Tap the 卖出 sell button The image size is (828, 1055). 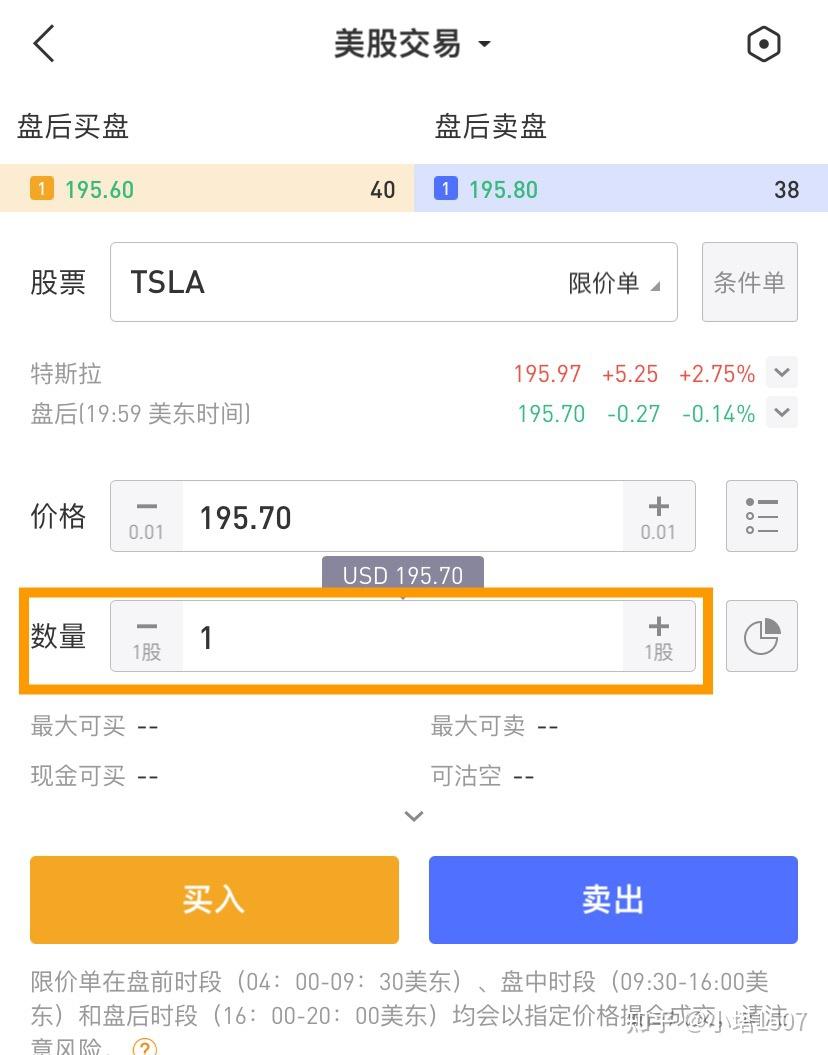[x=612, y=899]
